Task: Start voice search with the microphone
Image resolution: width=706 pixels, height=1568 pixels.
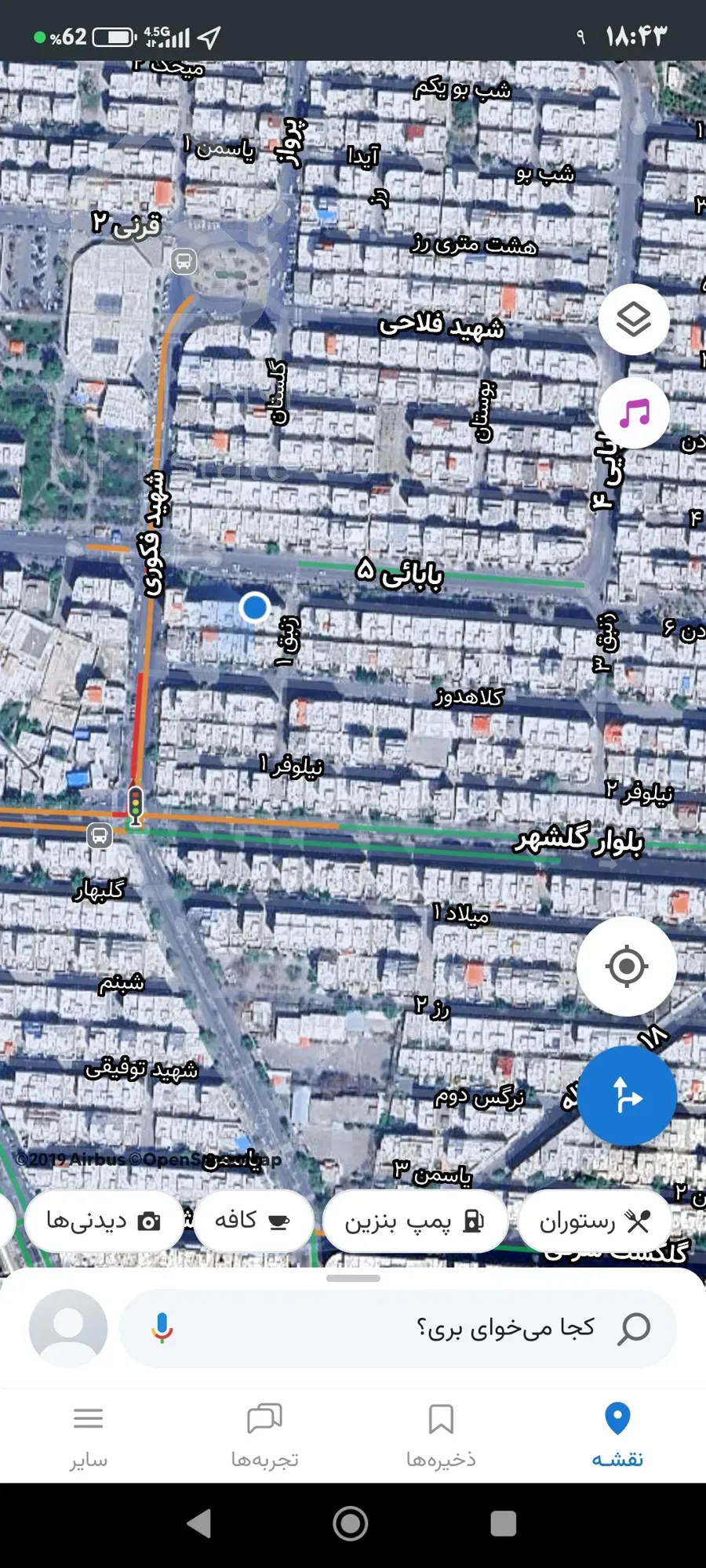Action: (x=162, y=1328)
